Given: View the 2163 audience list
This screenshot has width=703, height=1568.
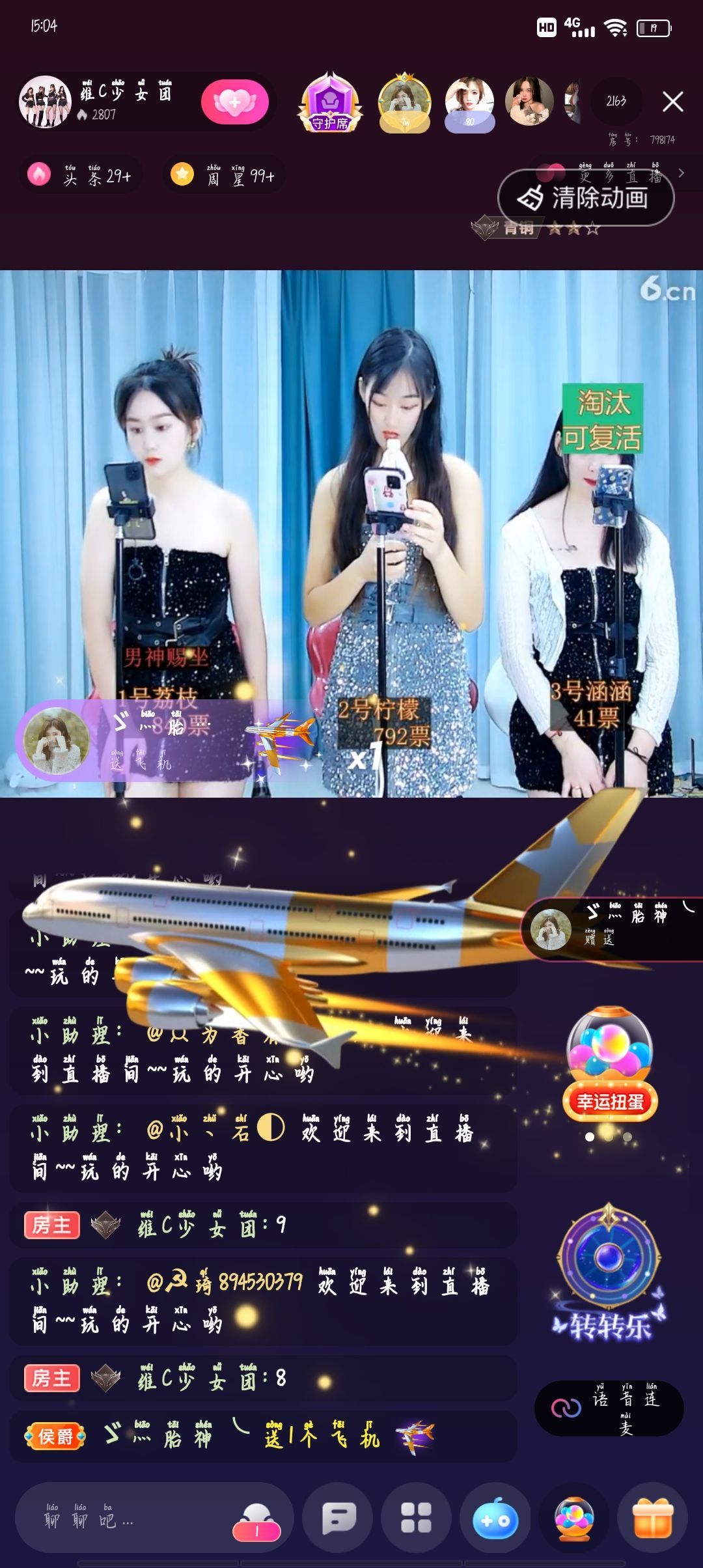Looking at the screenshot, I should pos(616,102).
